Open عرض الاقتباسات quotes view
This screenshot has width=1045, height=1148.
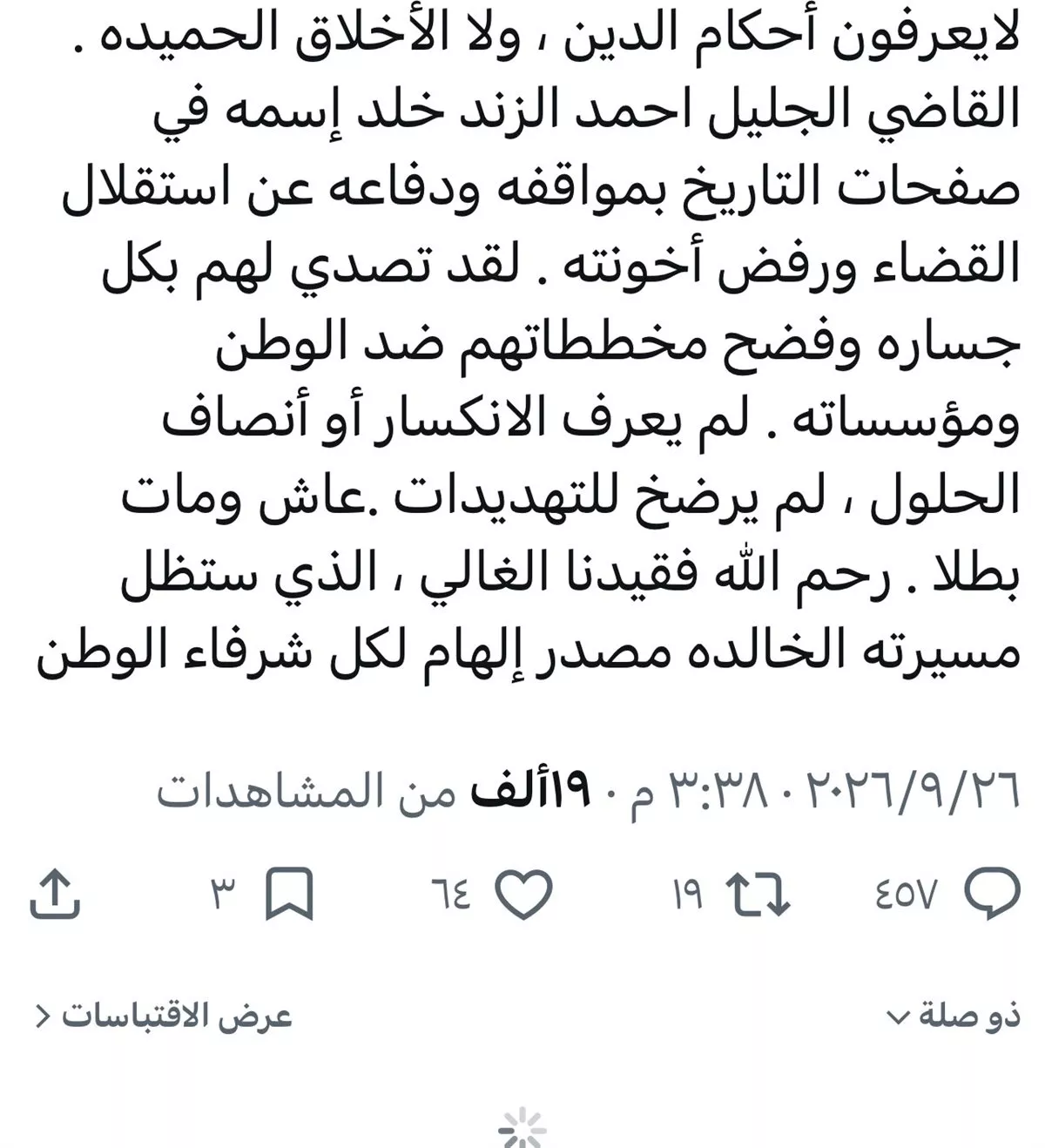164,1016
